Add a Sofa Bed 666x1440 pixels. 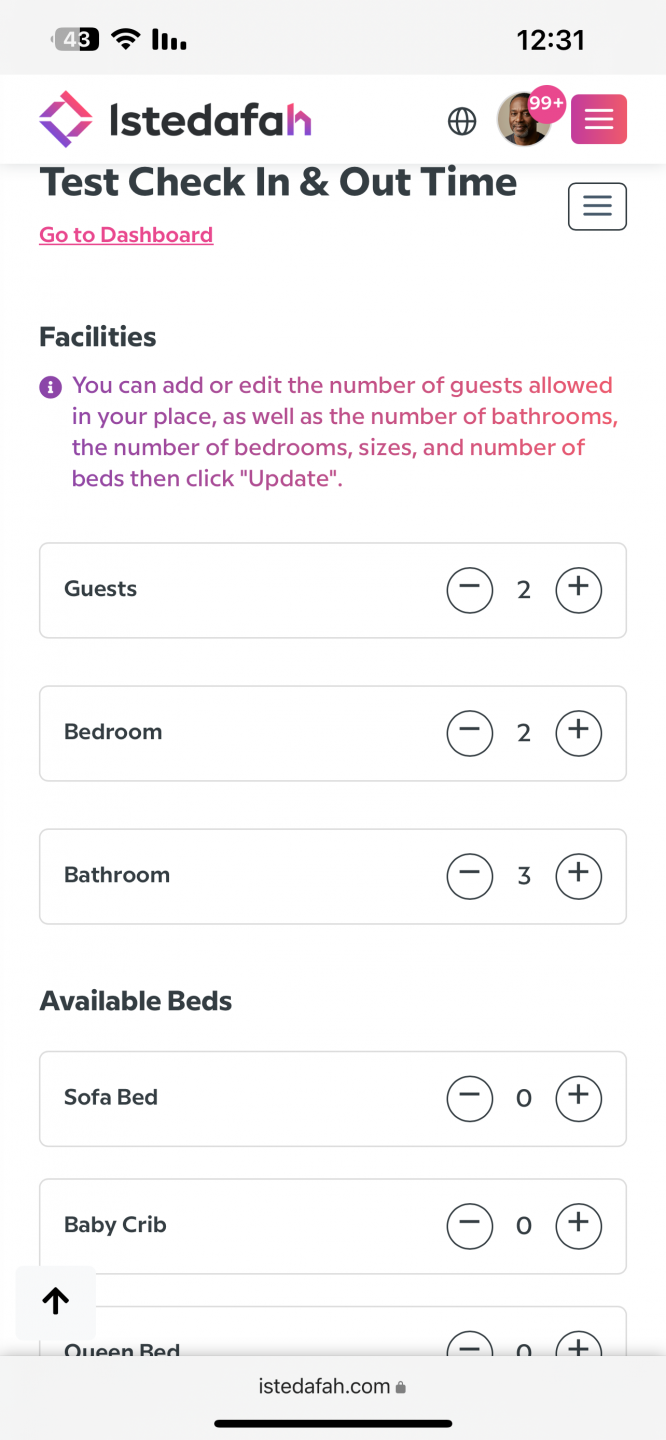tap(578, 1097)
